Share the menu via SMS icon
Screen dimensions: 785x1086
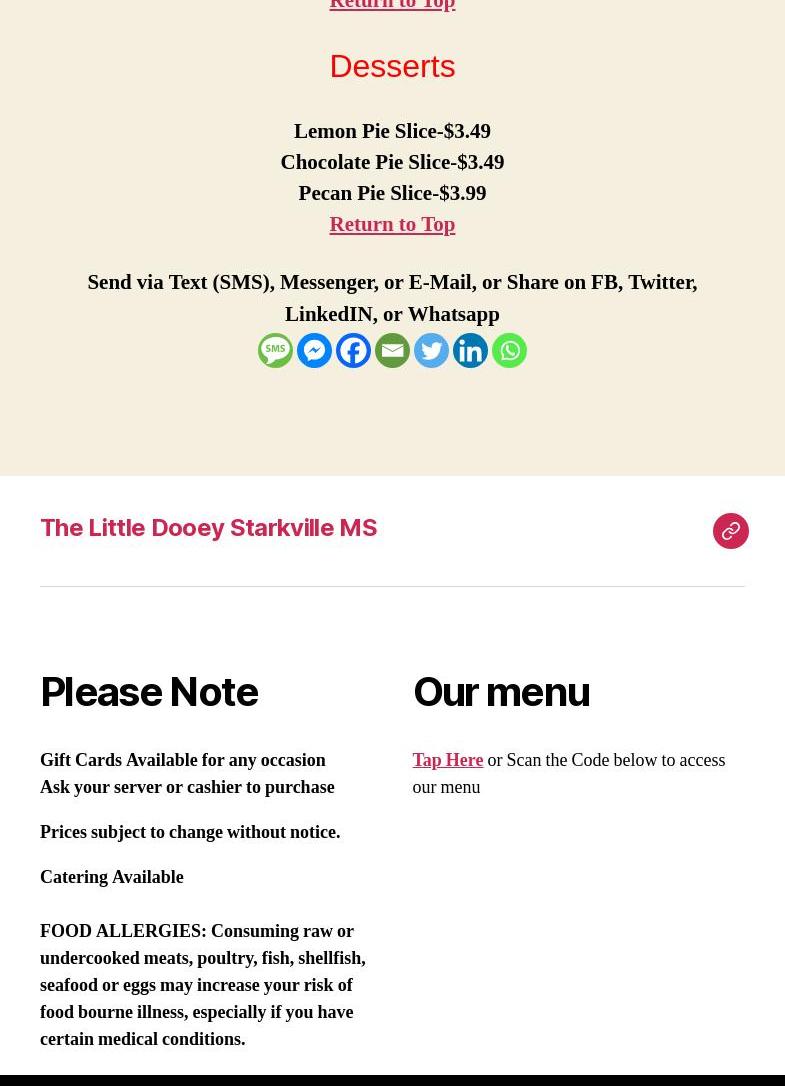[x=275, y=350]
